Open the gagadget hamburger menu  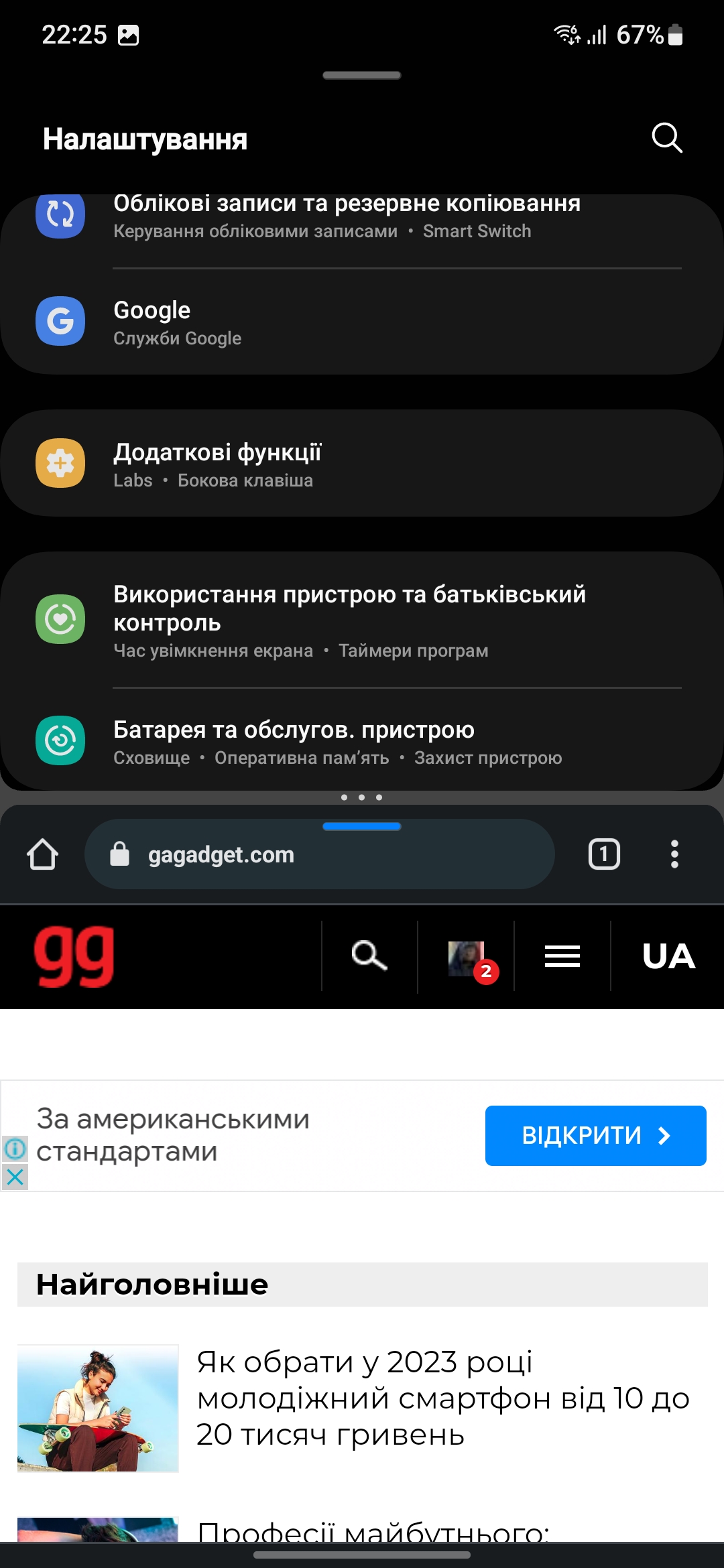(x=562, y=956)
